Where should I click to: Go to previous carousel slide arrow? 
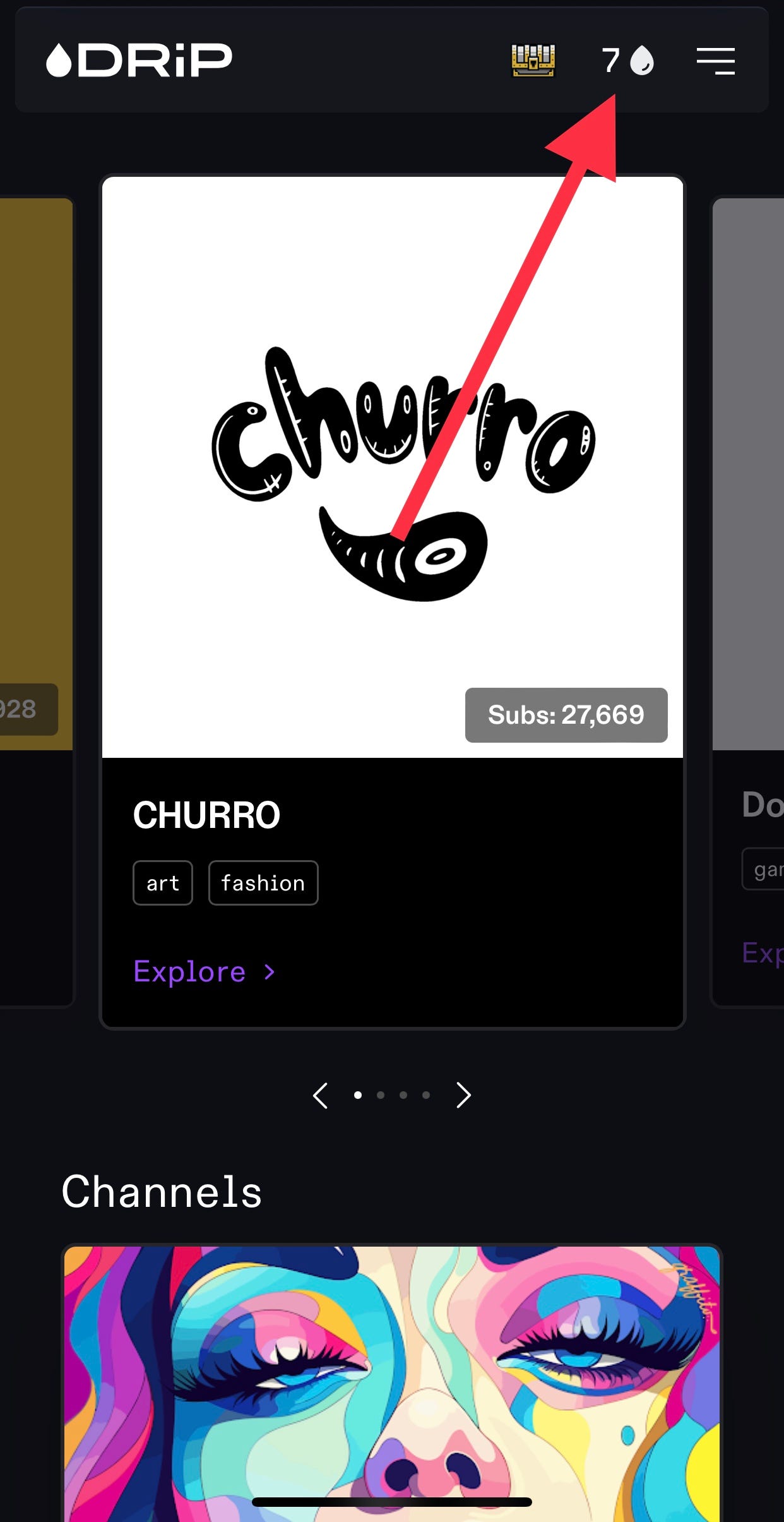point(321,1095)
